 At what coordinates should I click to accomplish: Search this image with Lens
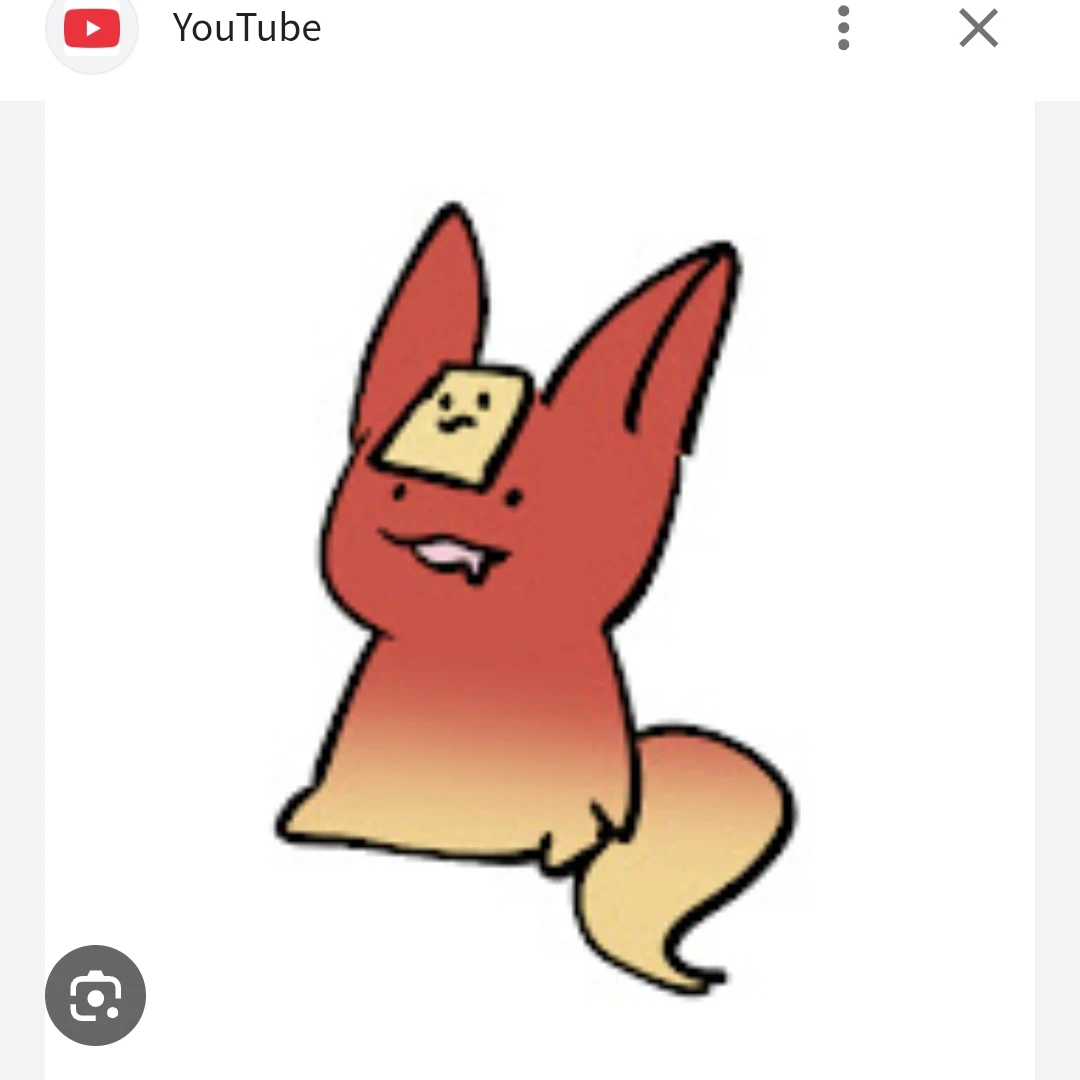pos(96,995)
